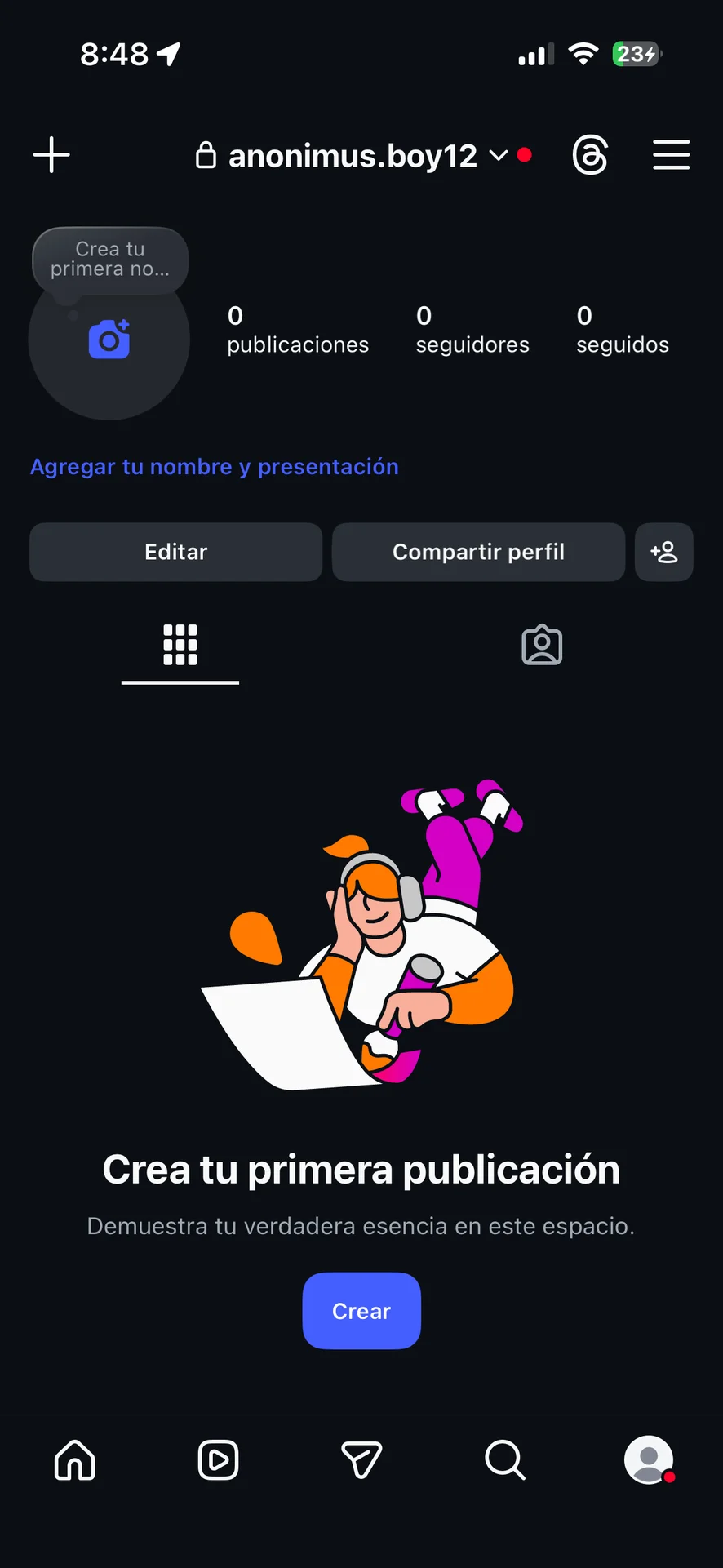Tap 'Agregar tu nombre y presentación'

215,467
